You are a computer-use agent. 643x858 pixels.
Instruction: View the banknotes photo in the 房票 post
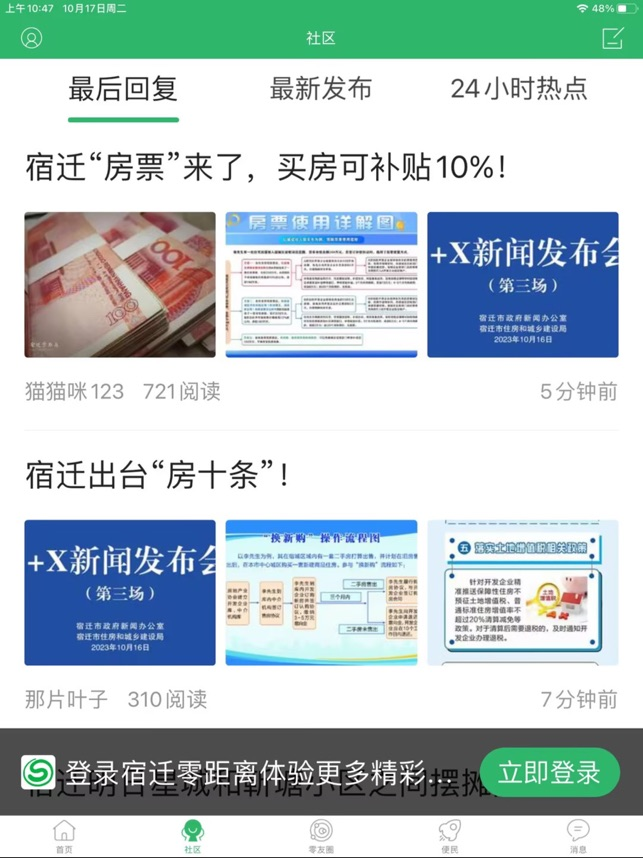pyautogui.click(x=120, y=284)
